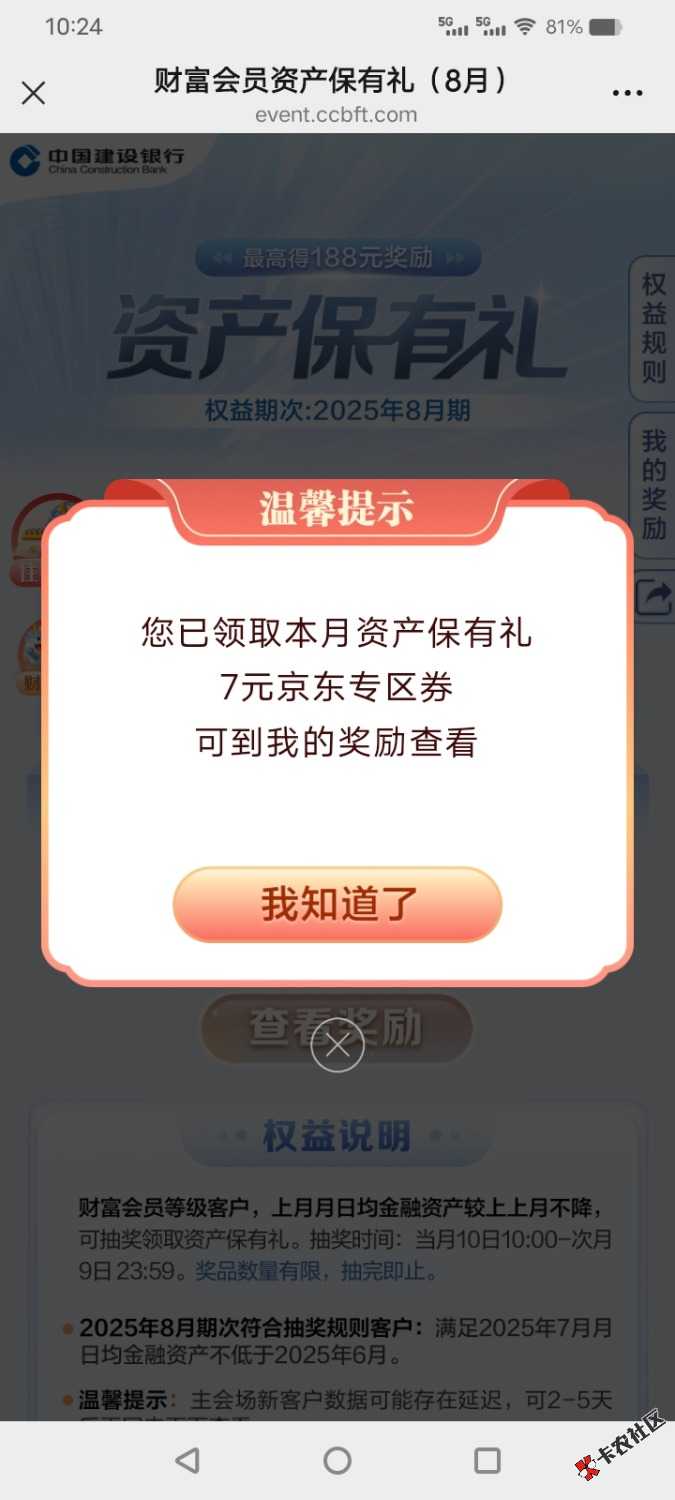Open the 我的奖励 side tab

coord(653,484)
